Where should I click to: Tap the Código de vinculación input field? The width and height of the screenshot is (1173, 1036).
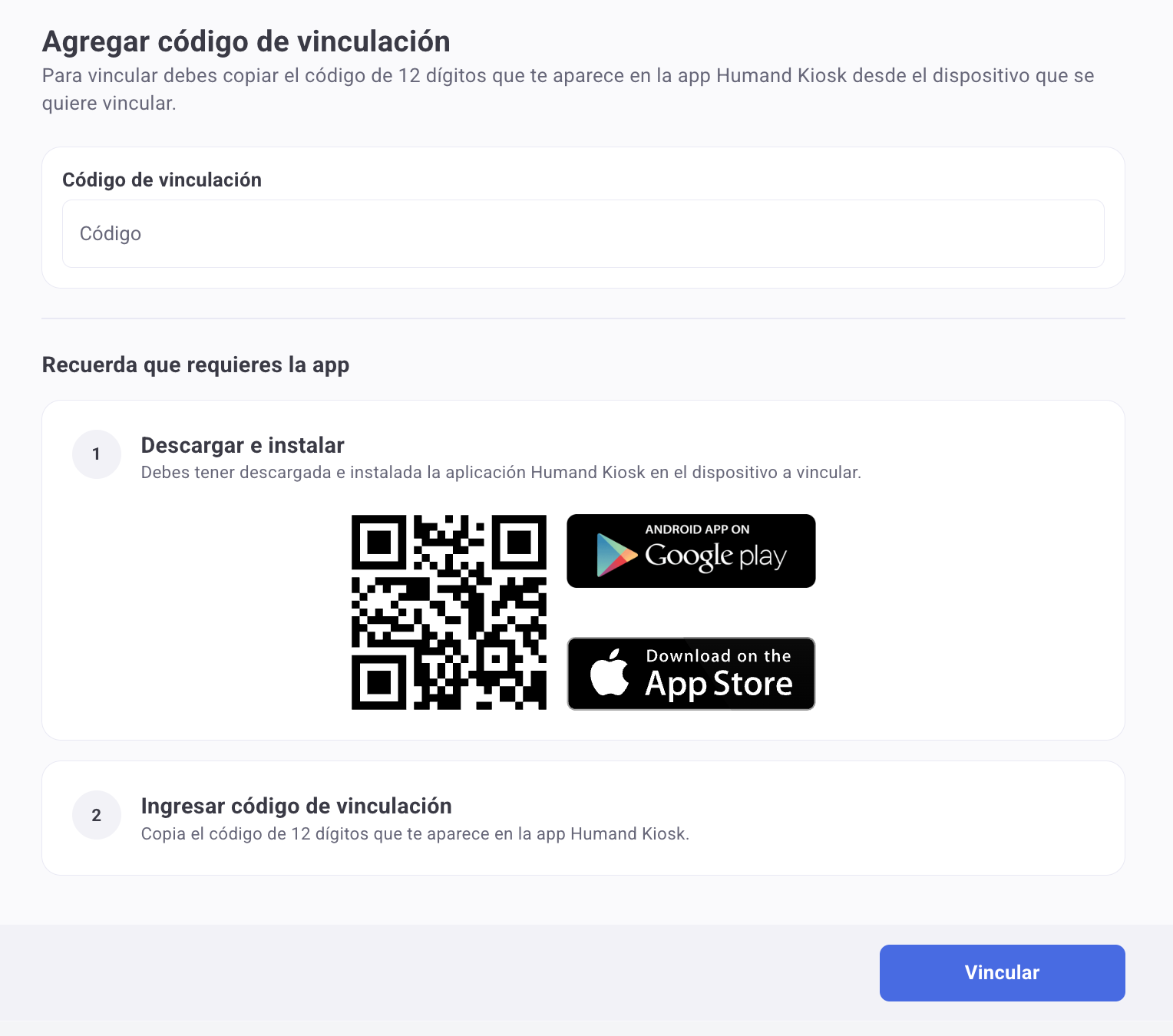(583, 234)
